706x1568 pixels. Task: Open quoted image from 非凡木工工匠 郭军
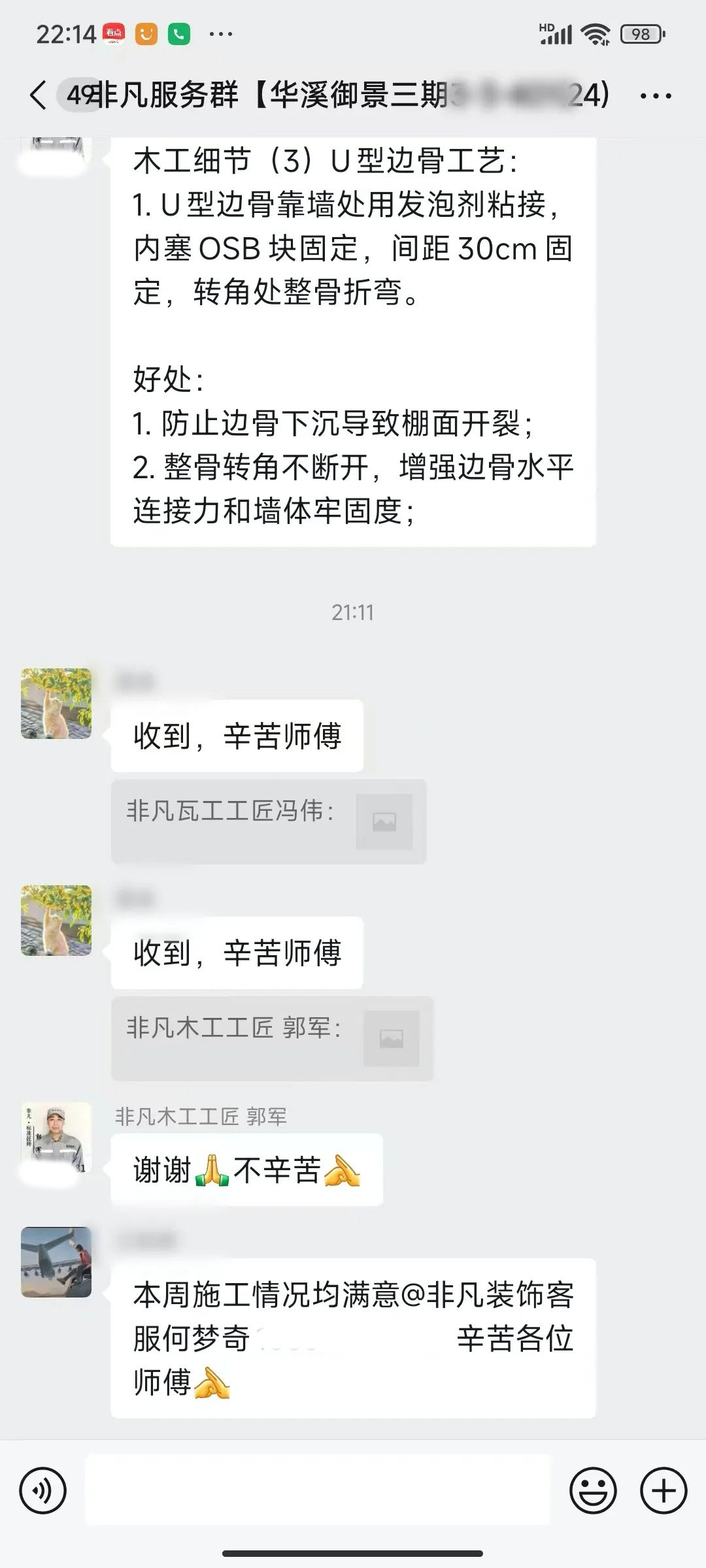tap(391, 1038)
